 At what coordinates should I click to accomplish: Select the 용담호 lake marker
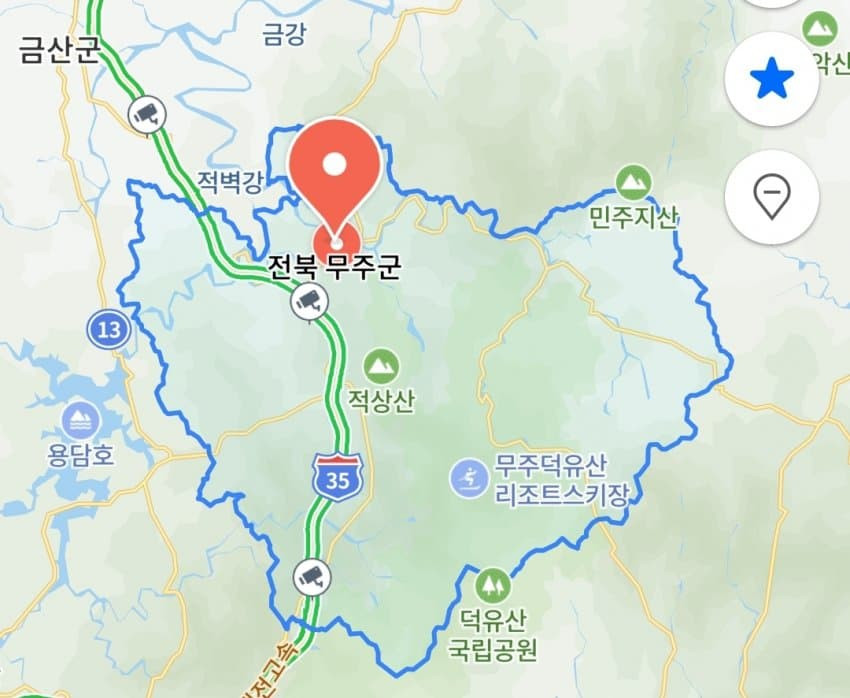80,421
